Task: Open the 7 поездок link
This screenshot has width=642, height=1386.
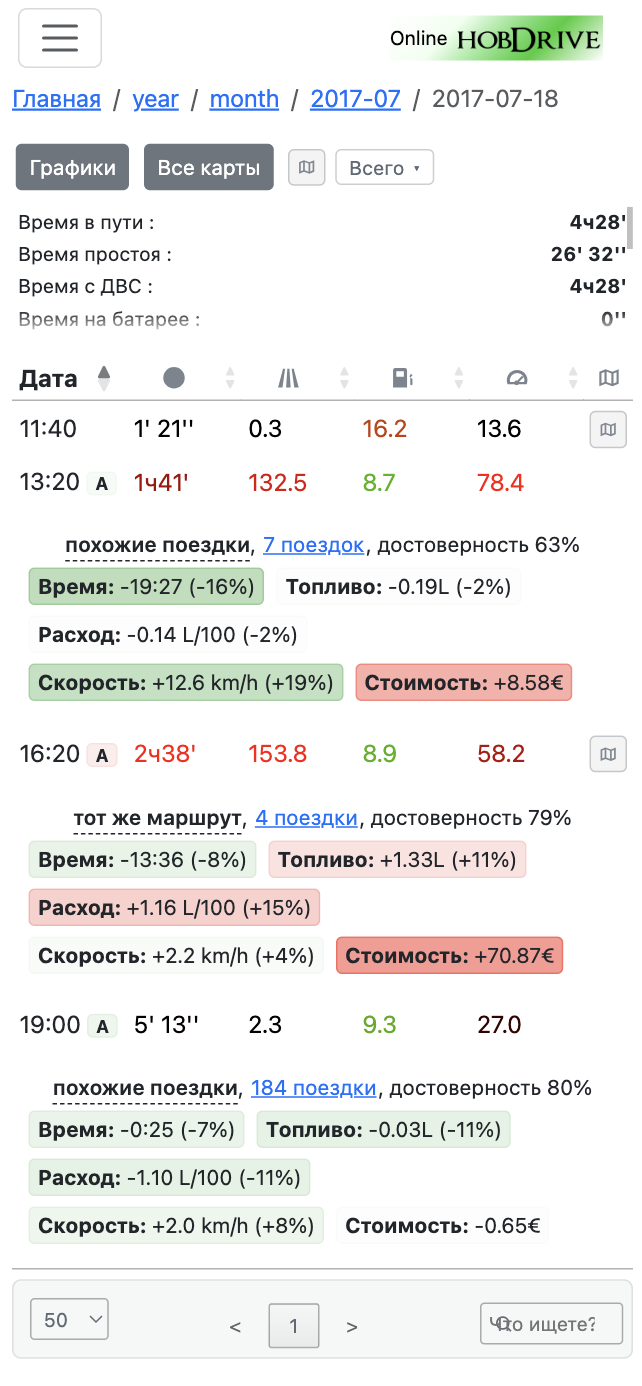Action: (x=313, y=545)
